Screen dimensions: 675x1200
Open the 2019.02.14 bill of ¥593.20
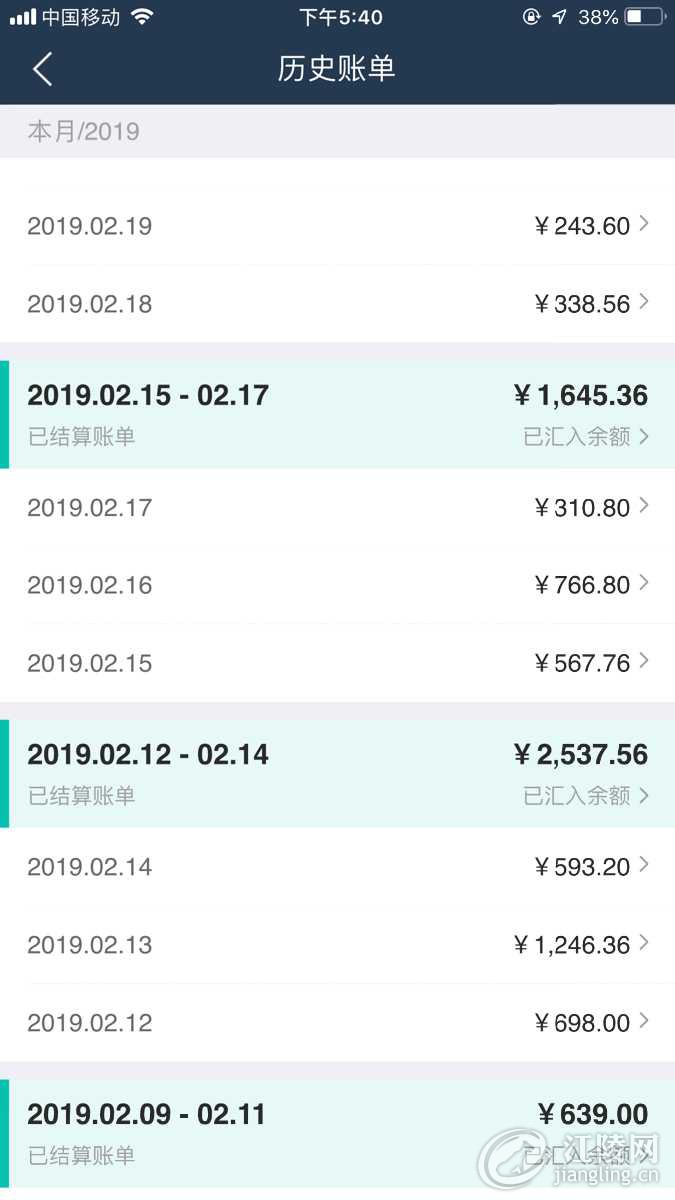click(337, 867)
